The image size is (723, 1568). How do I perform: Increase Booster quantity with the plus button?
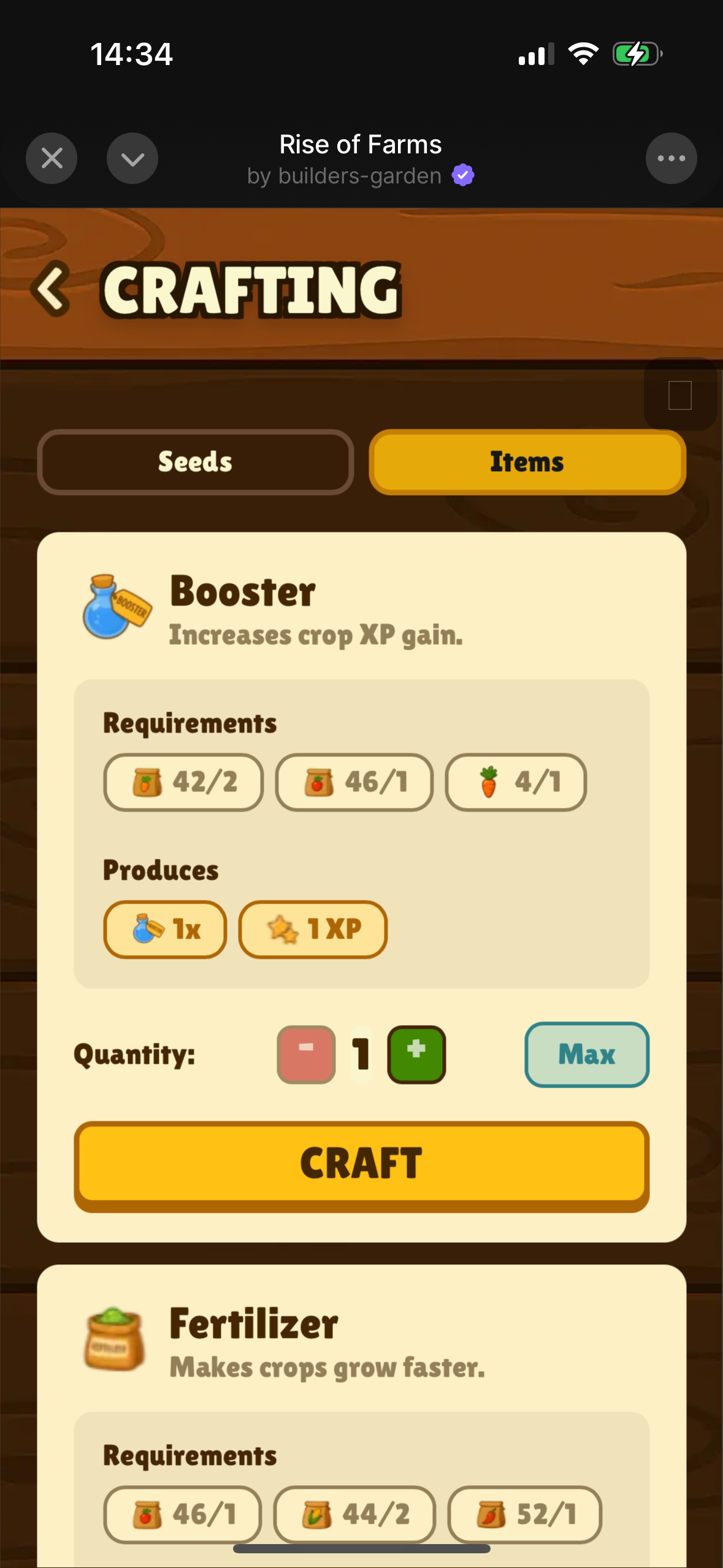[x=416, y=1054]
